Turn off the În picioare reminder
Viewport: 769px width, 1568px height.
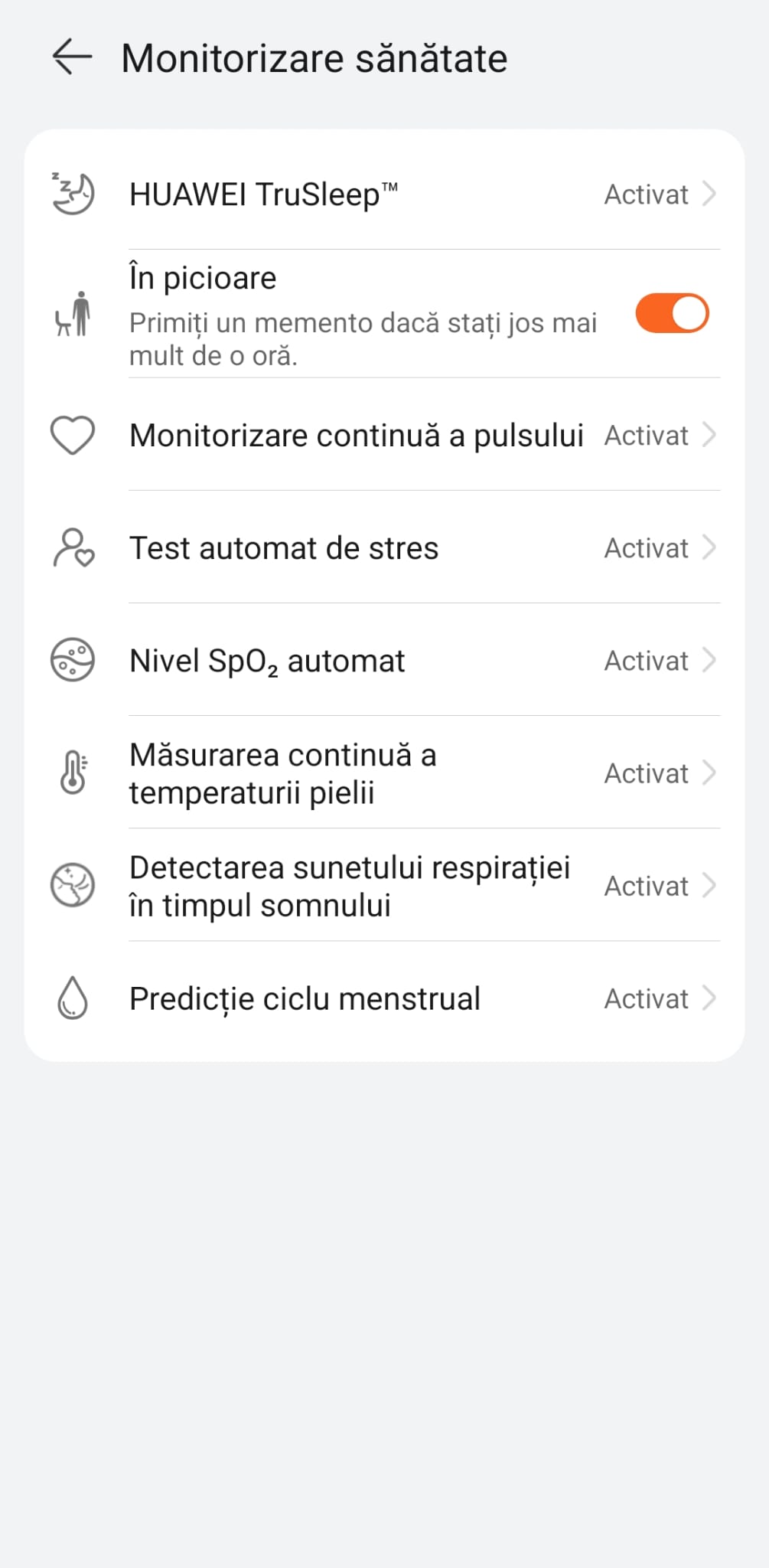[x=672, y=314]
